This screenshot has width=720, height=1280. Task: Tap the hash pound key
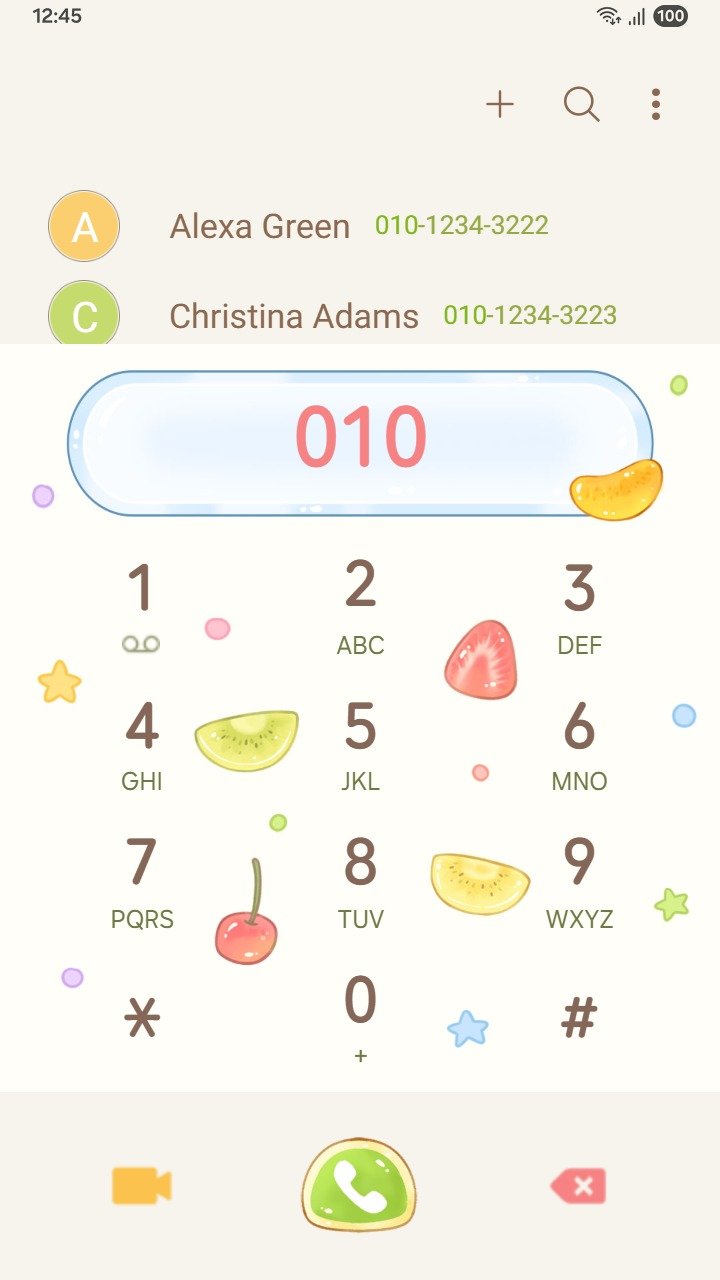[x=579, y=1019]
